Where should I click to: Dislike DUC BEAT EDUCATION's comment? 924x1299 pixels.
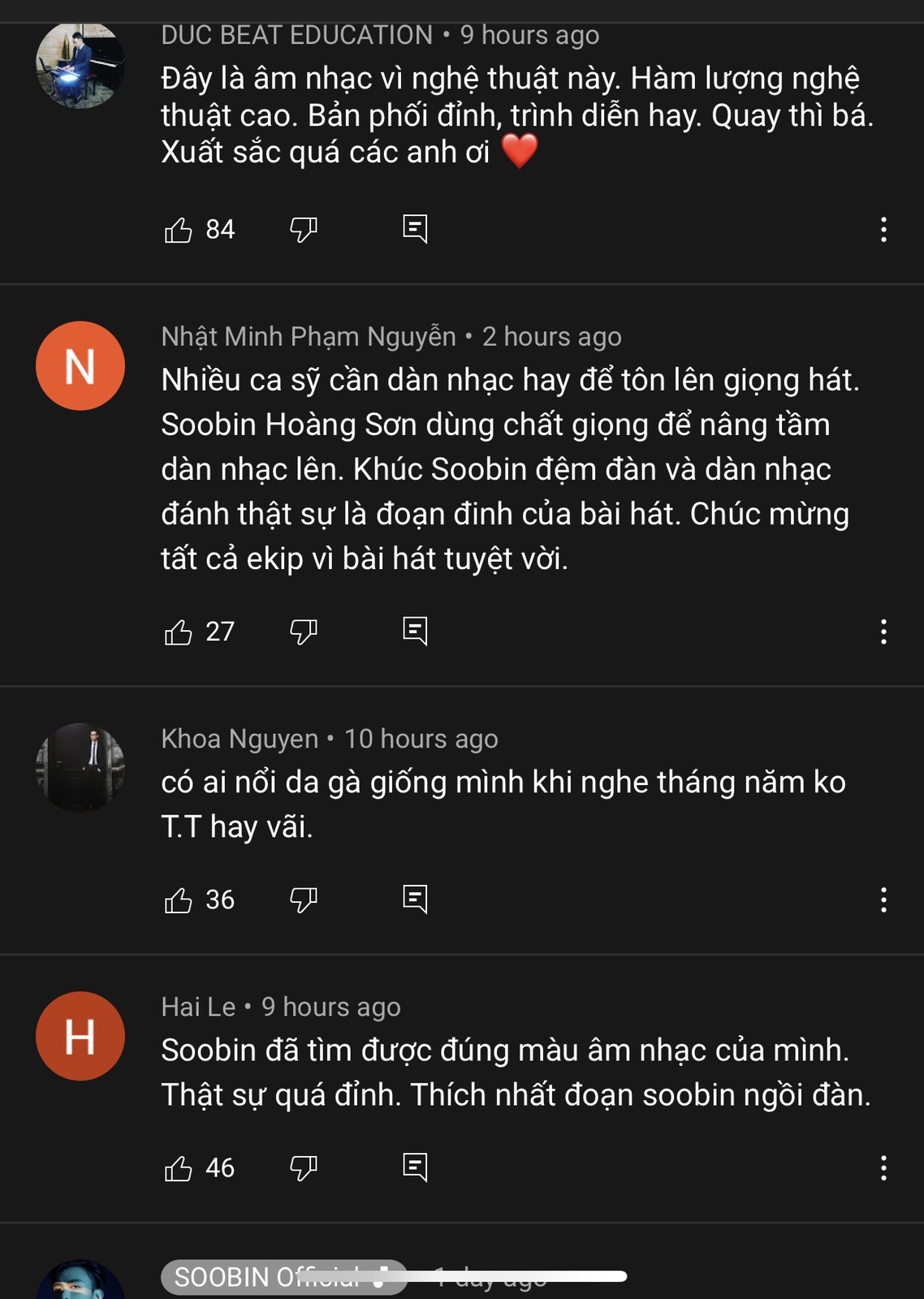(x=303, y=231)
